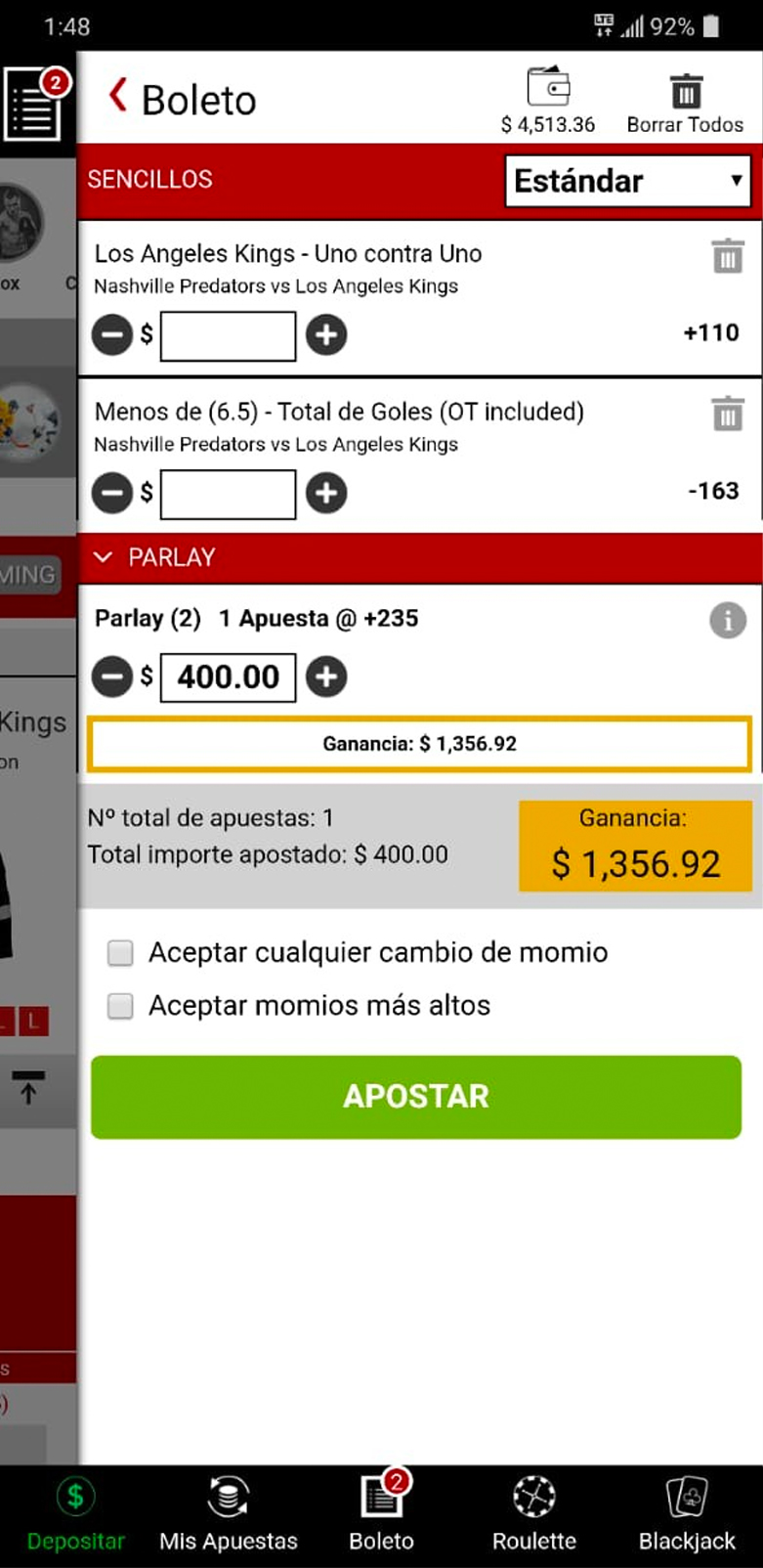
Task: Enter an amount for the Los Angeles Kings bet
Action: (228, 336)
